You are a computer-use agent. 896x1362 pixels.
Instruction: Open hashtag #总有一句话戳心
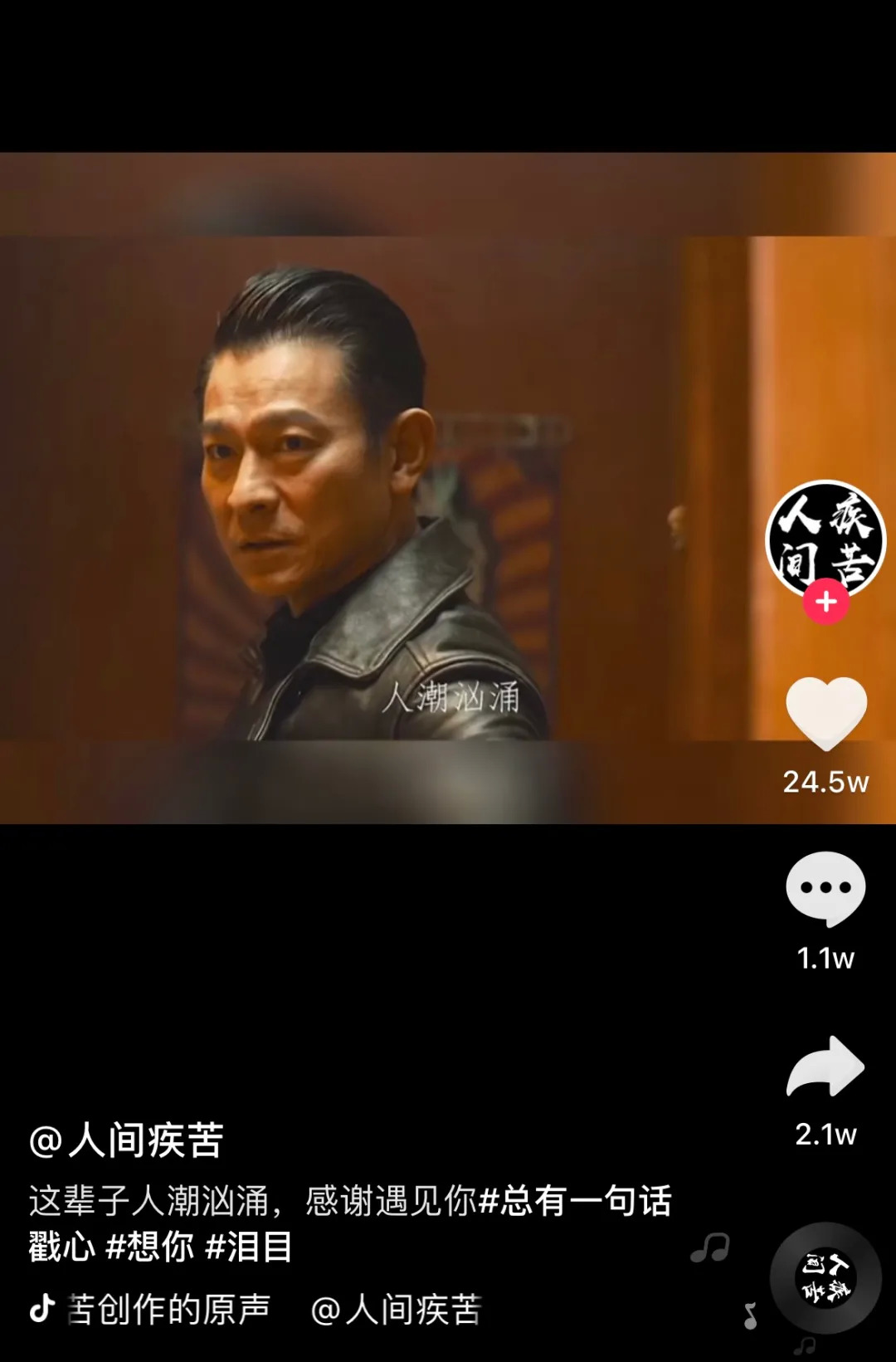click(x=576, y=1201)
